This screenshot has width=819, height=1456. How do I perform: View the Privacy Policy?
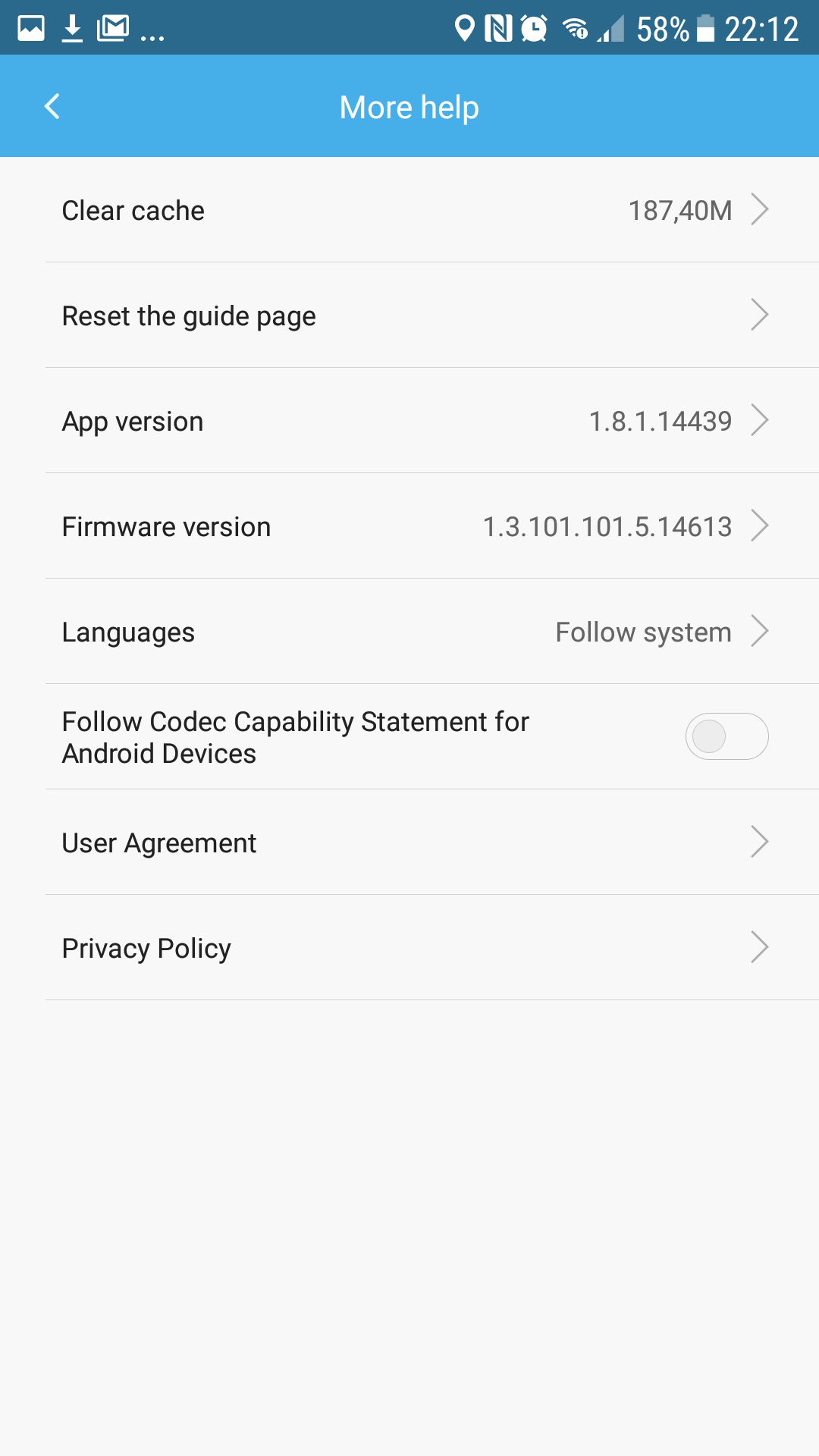point(409,948)
